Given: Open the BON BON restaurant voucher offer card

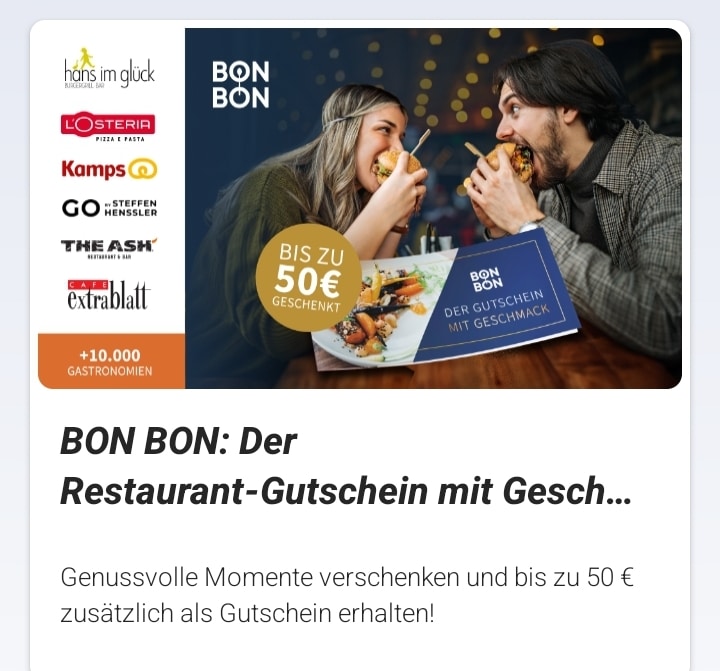Looking at the screenshot, I should (347, 465).
